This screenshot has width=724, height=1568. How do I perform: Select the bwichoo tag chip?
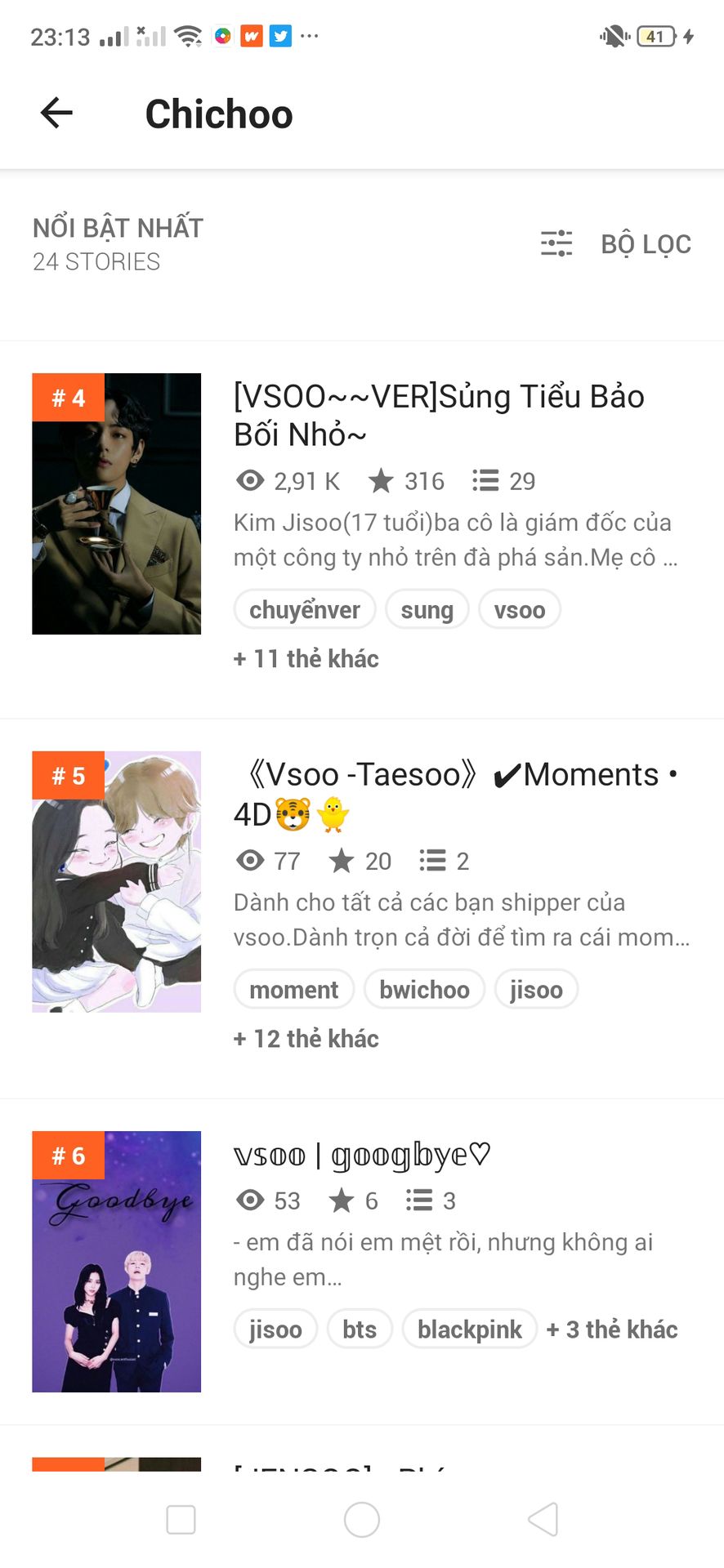point(424,990)
